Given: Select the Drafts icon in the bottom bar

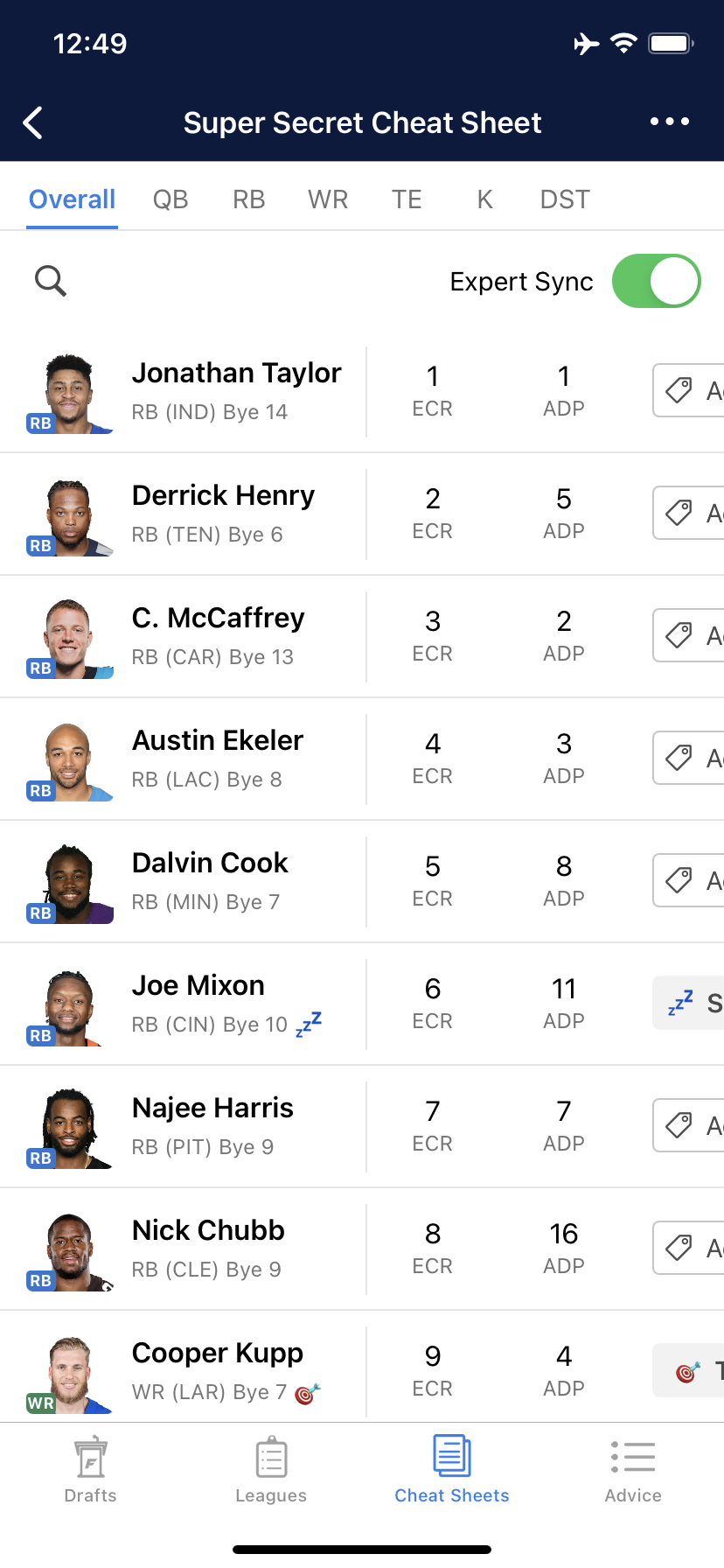Looking at the screenshot, I should (x=90, y=1468).
